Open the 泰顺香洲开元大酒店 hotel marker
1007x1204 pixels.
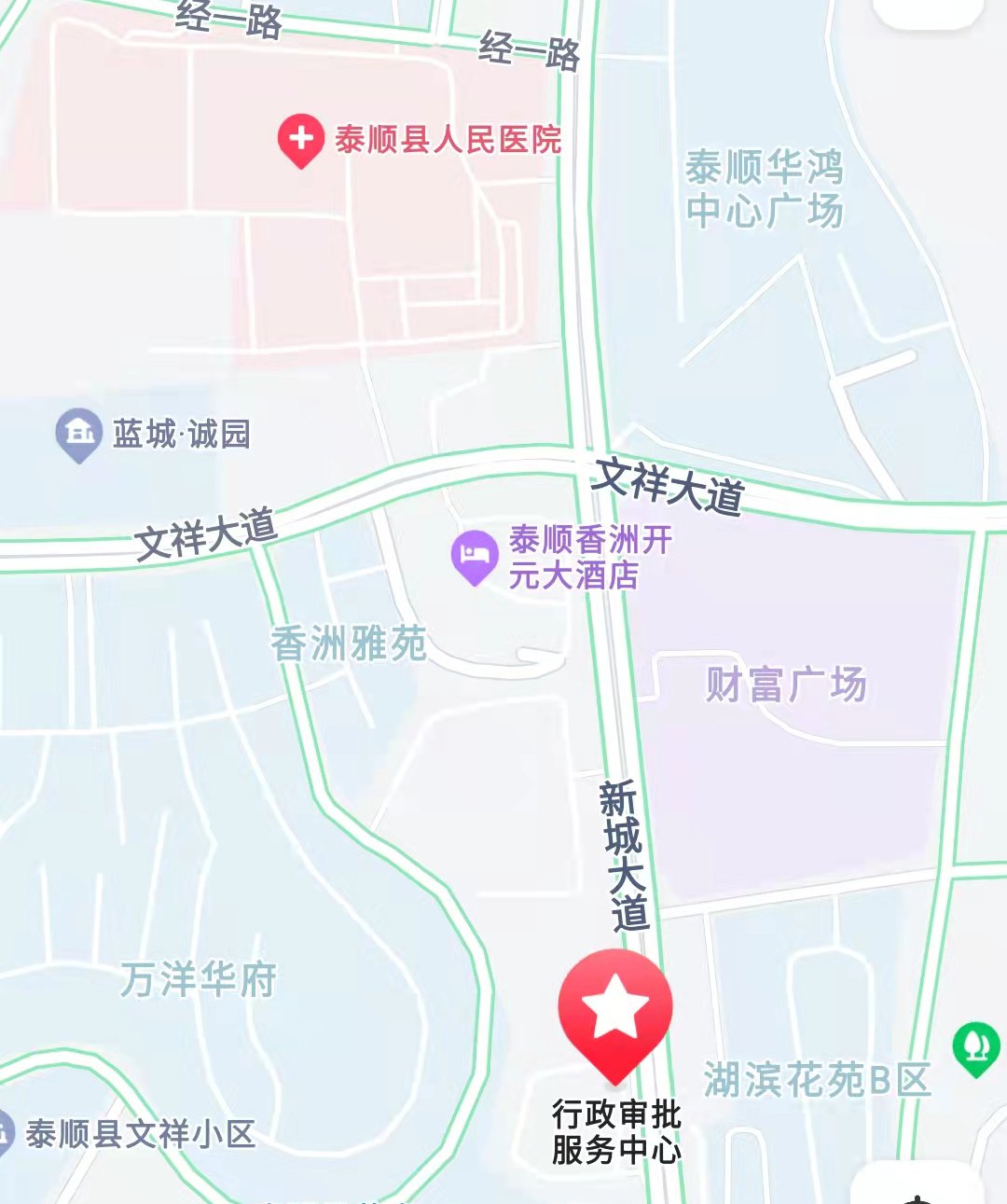tap(475, 556)
